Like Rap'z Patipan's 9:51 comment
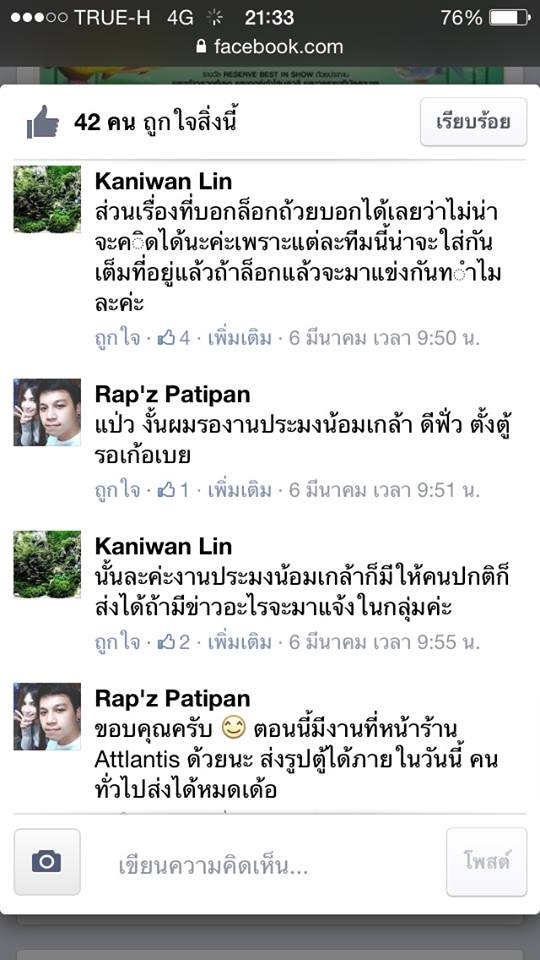Viewport: 540px width, 960px height. click(x=118, y=490)
